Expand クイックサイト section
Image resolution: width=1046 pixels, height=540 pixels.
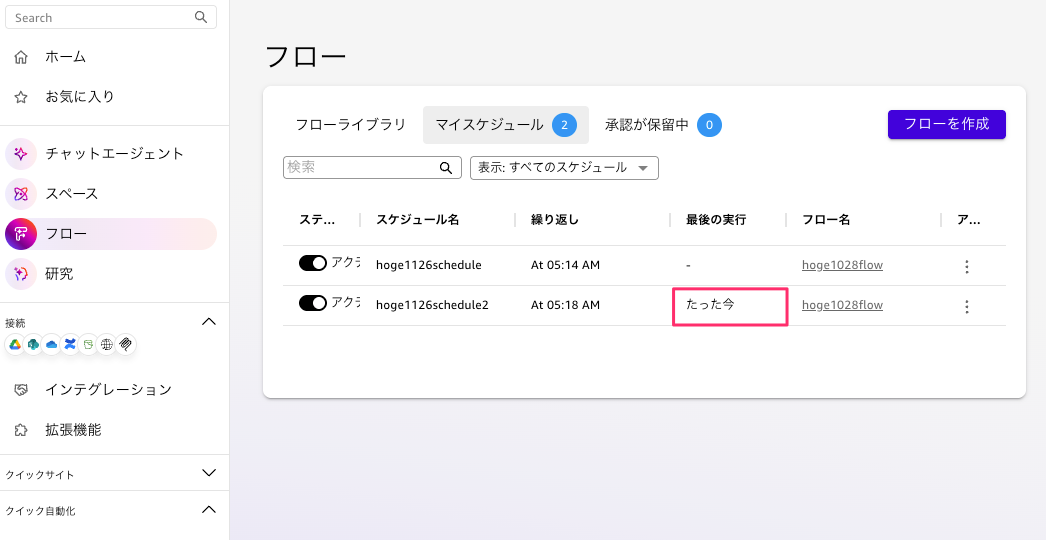[208, 473]
